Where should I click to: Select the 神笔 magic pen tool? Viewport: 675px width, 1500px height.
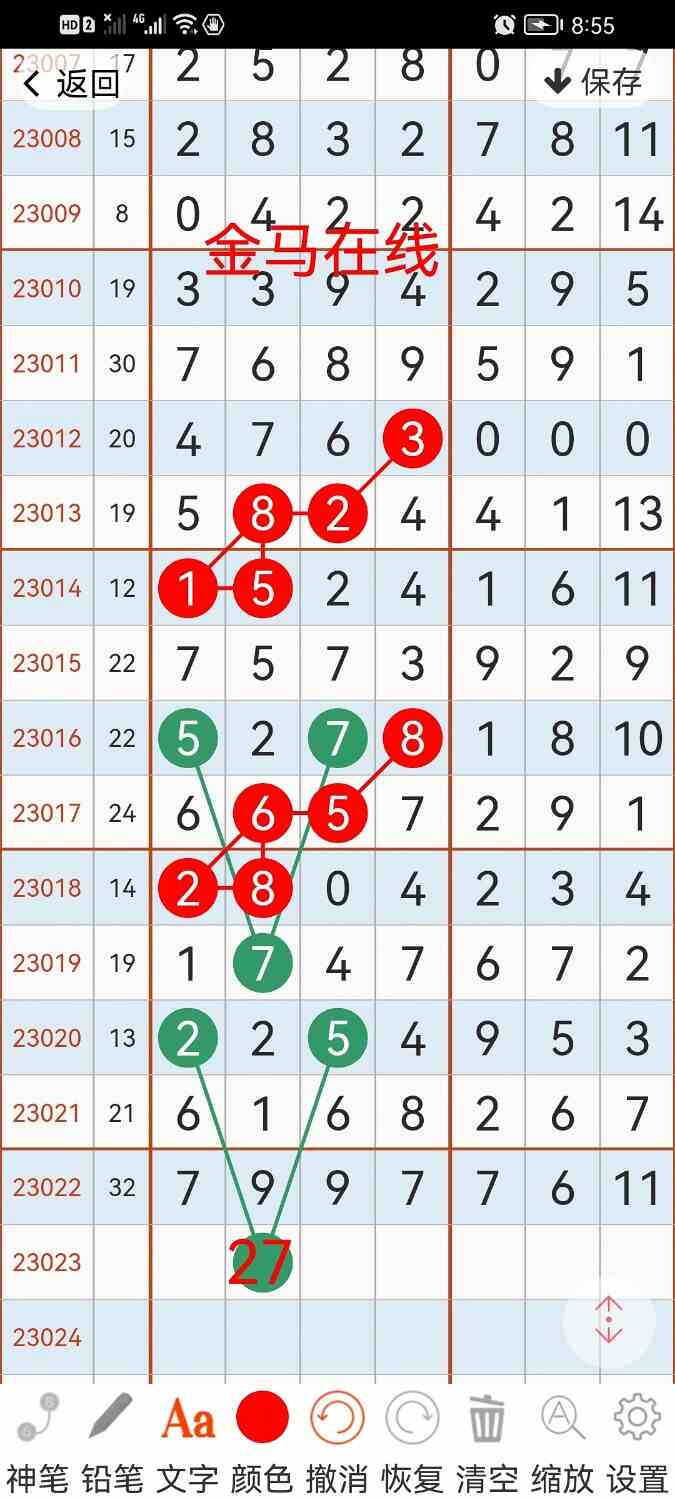[x=38, y=1444]
